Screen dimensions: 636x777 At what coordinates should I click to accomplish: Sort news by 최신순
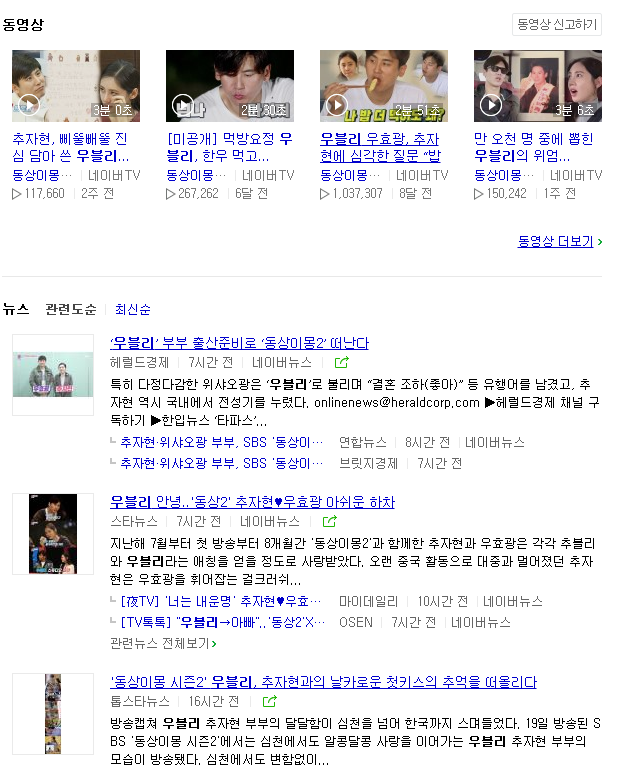coord(132,309)
